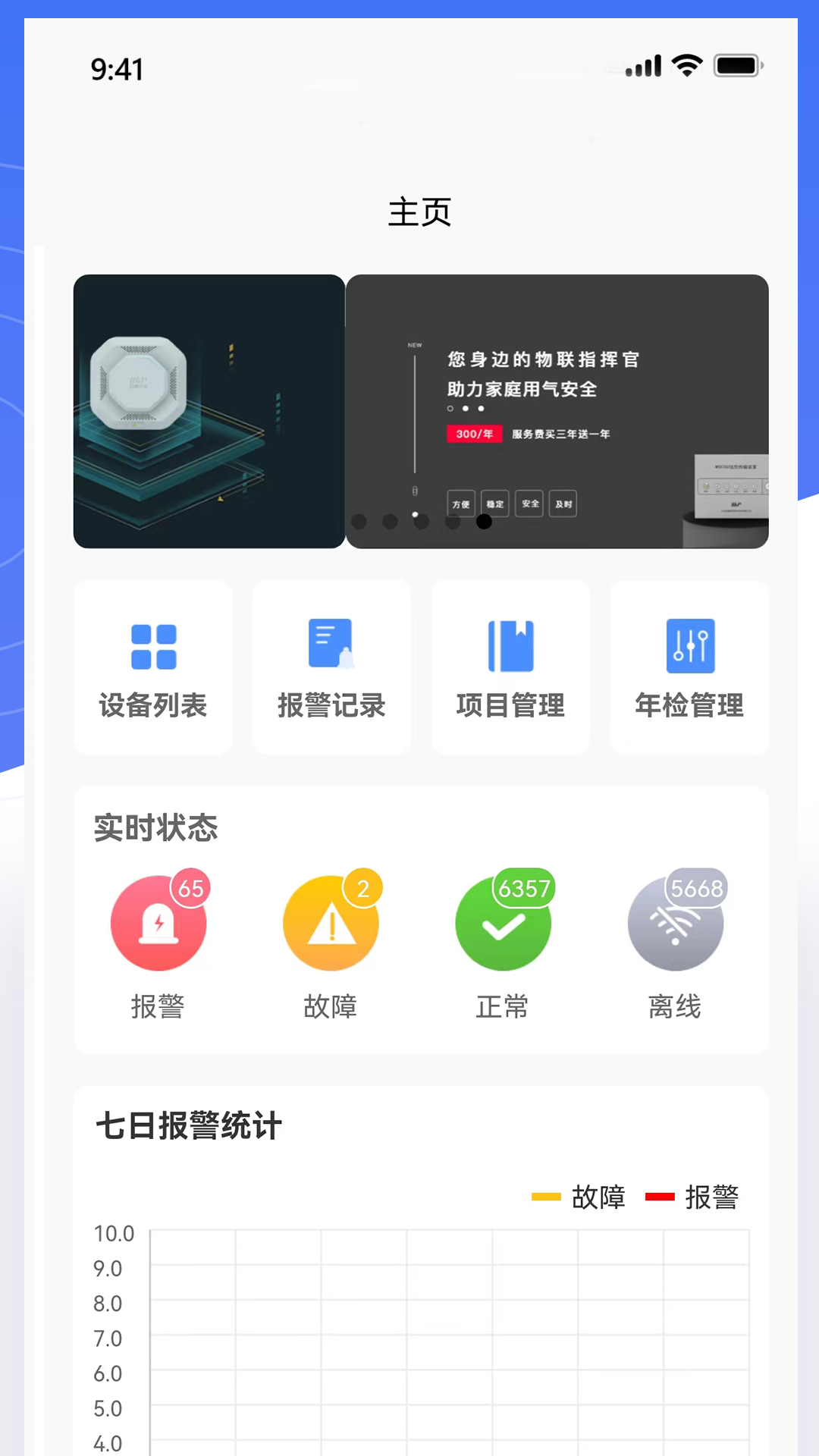Tap the 方便 tag on the banner
The width and height of the screenshot is (819, 1456).
(460, 504)
